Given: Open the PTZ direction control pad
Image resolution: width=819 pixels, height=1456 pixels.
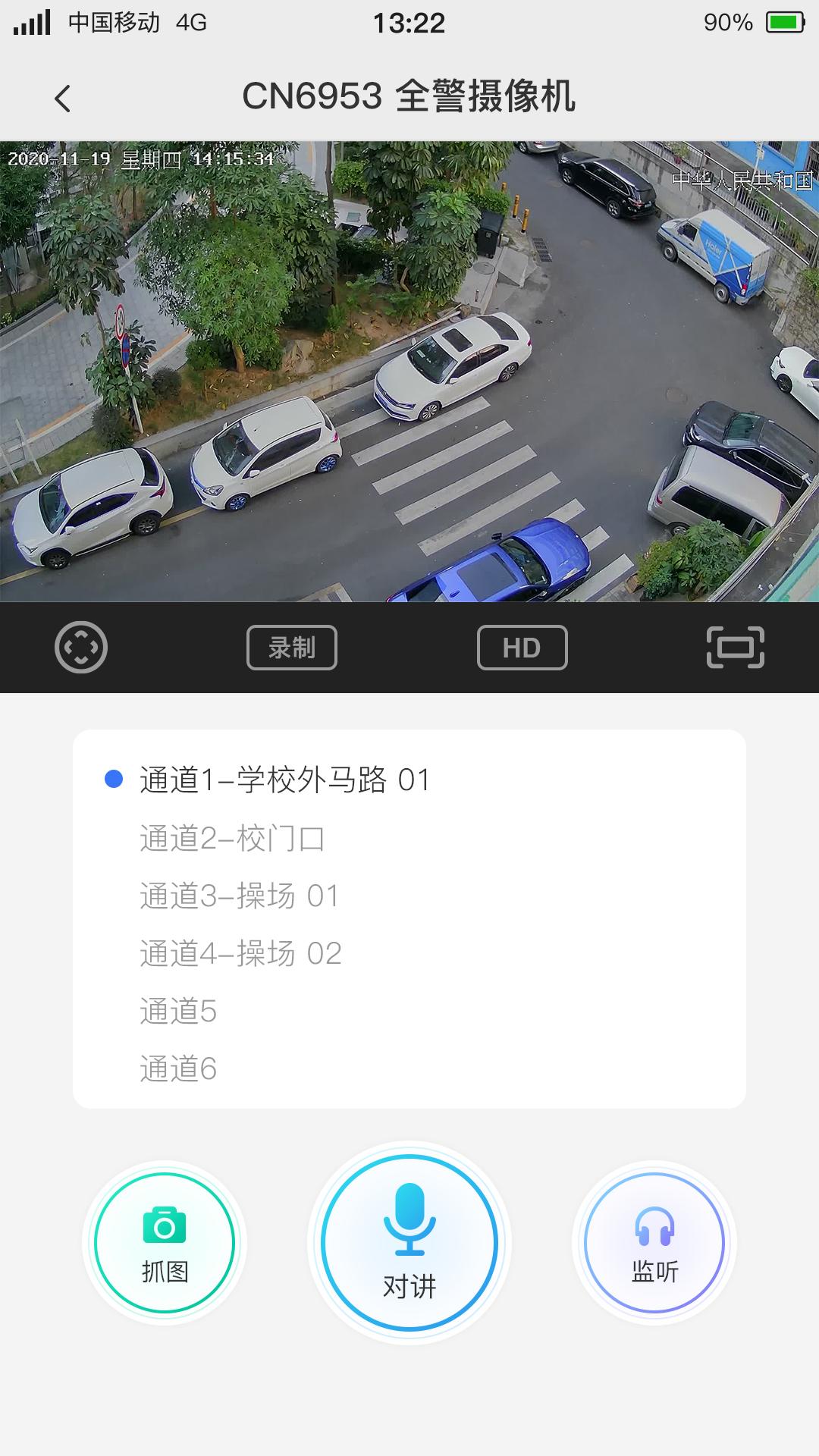Looking at the screenshot, I should coord(79,648).
